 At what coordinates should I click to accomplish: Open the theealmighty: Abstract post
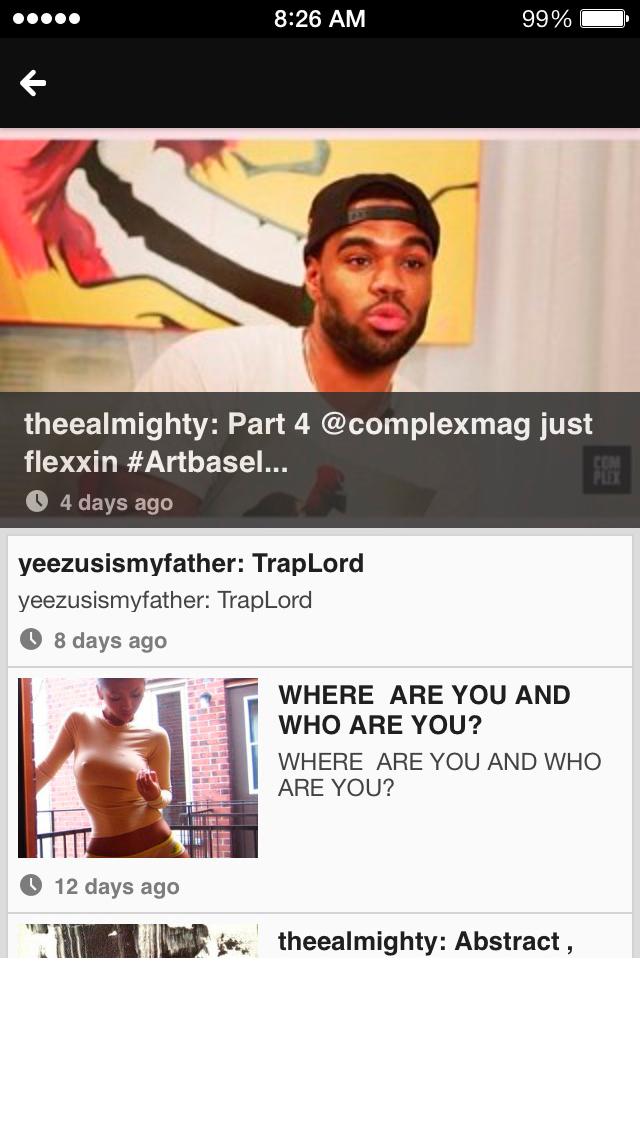[x=424, y=941]
